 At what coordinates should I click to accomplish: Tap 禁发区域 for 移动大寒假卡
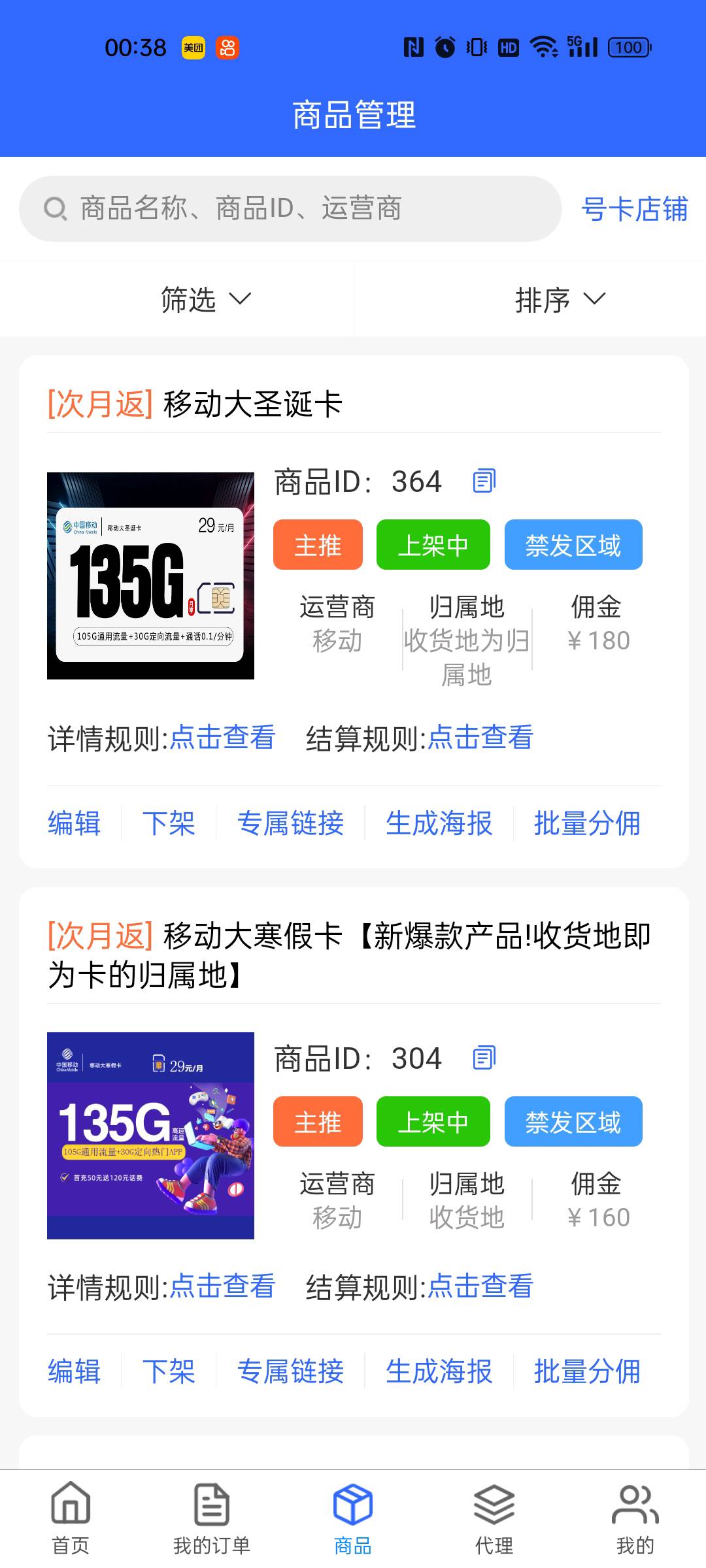click(x=573, y=1122)
